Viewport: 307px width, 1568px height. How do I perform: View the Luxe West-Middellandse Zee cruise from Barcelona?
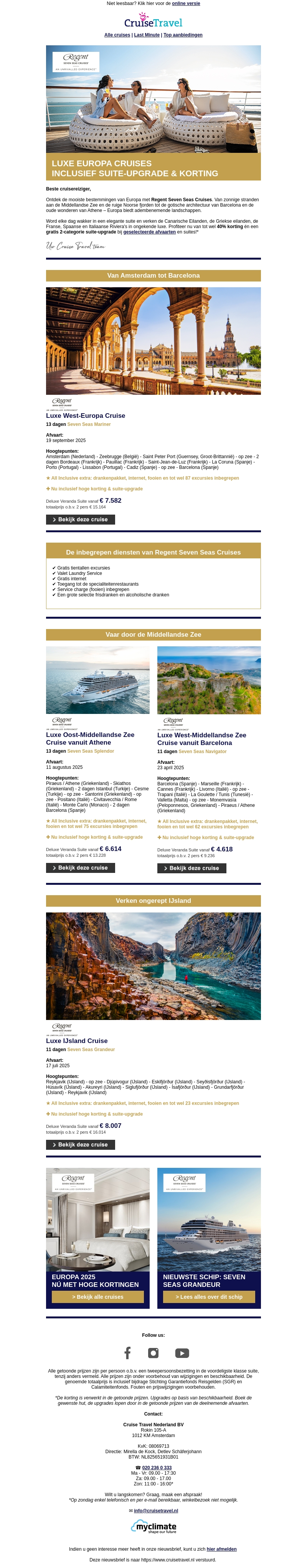pos(191,868)
